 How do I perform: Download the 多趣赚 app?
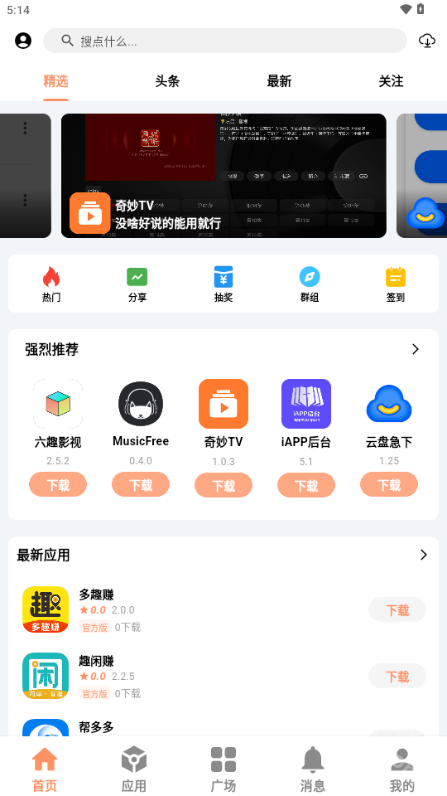pyautogui.click(x=397, y=610)
